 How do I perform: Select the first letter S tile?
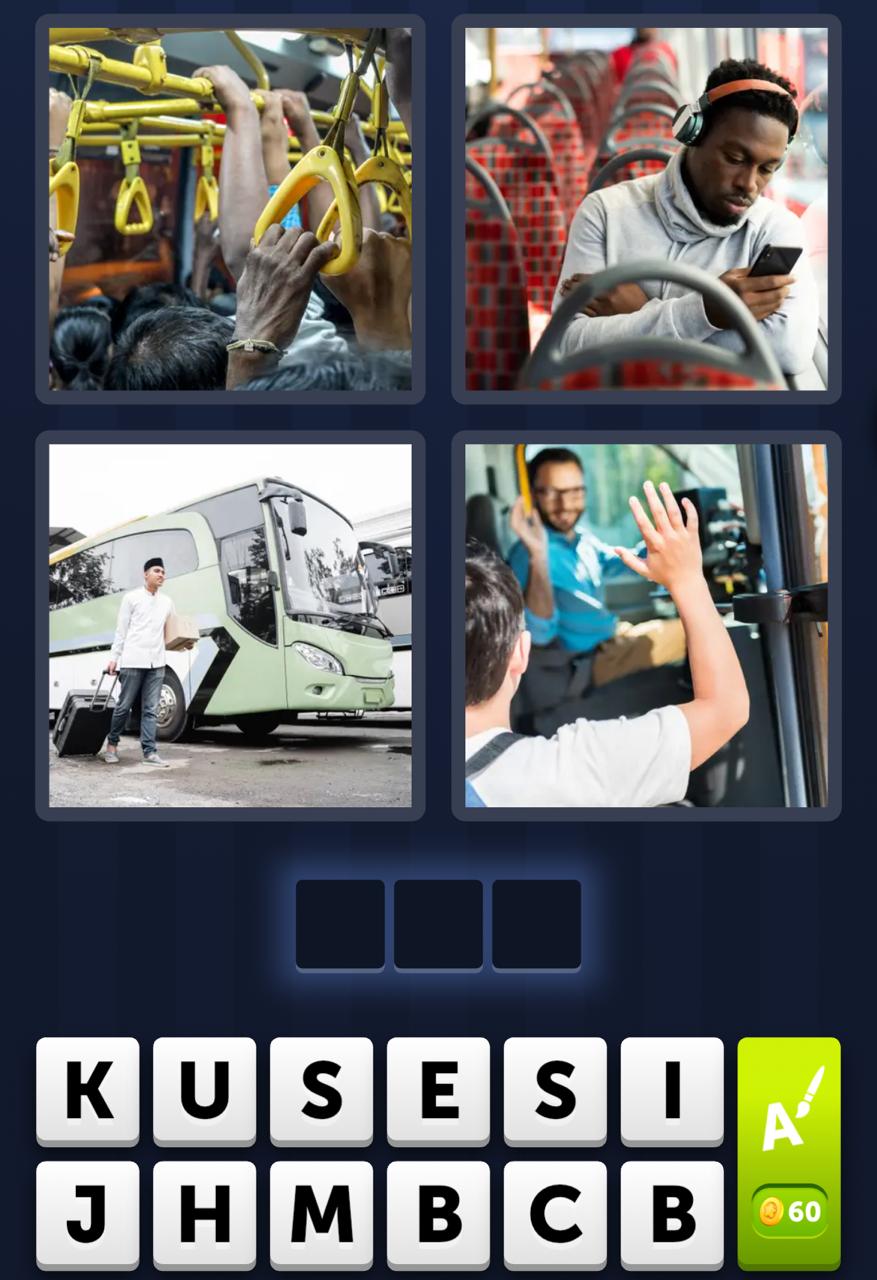pyautogui.click(x=321, y=1092)
